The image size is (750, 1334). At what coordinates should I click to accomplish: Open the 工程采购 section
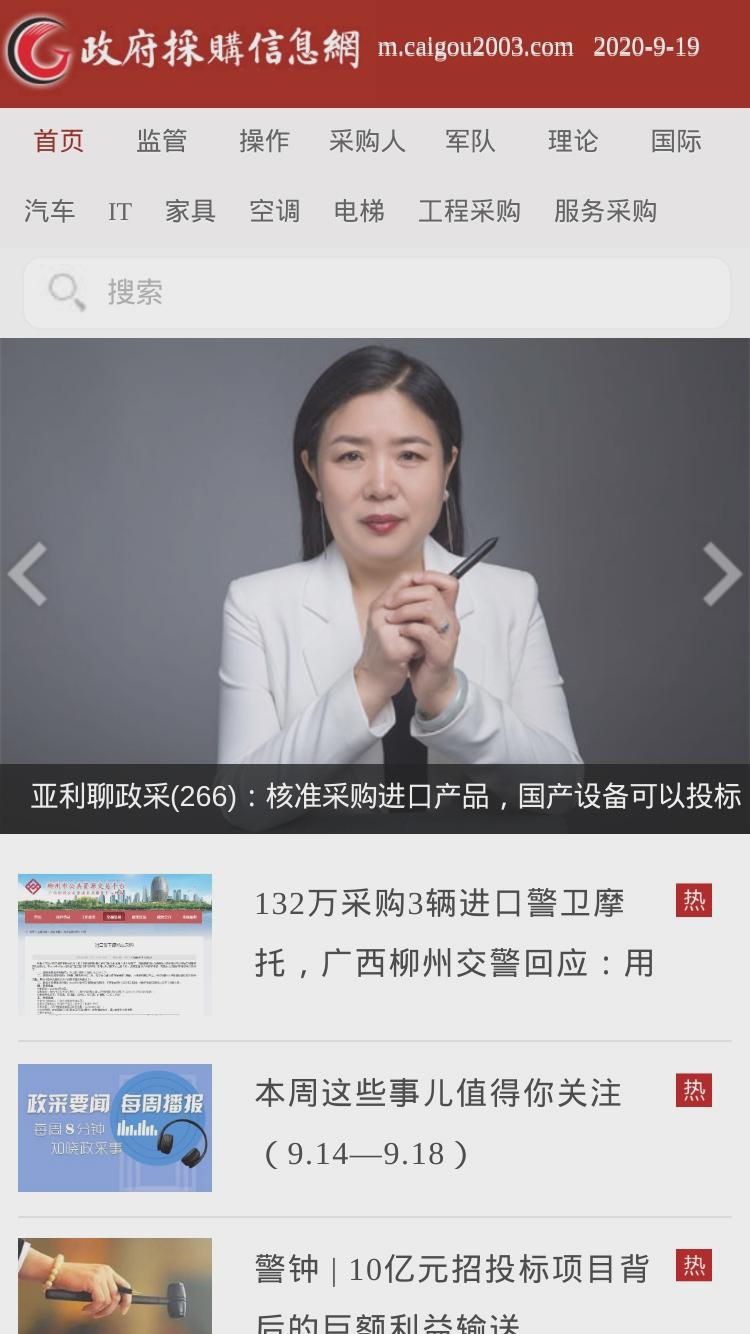[x=469, y=211]
